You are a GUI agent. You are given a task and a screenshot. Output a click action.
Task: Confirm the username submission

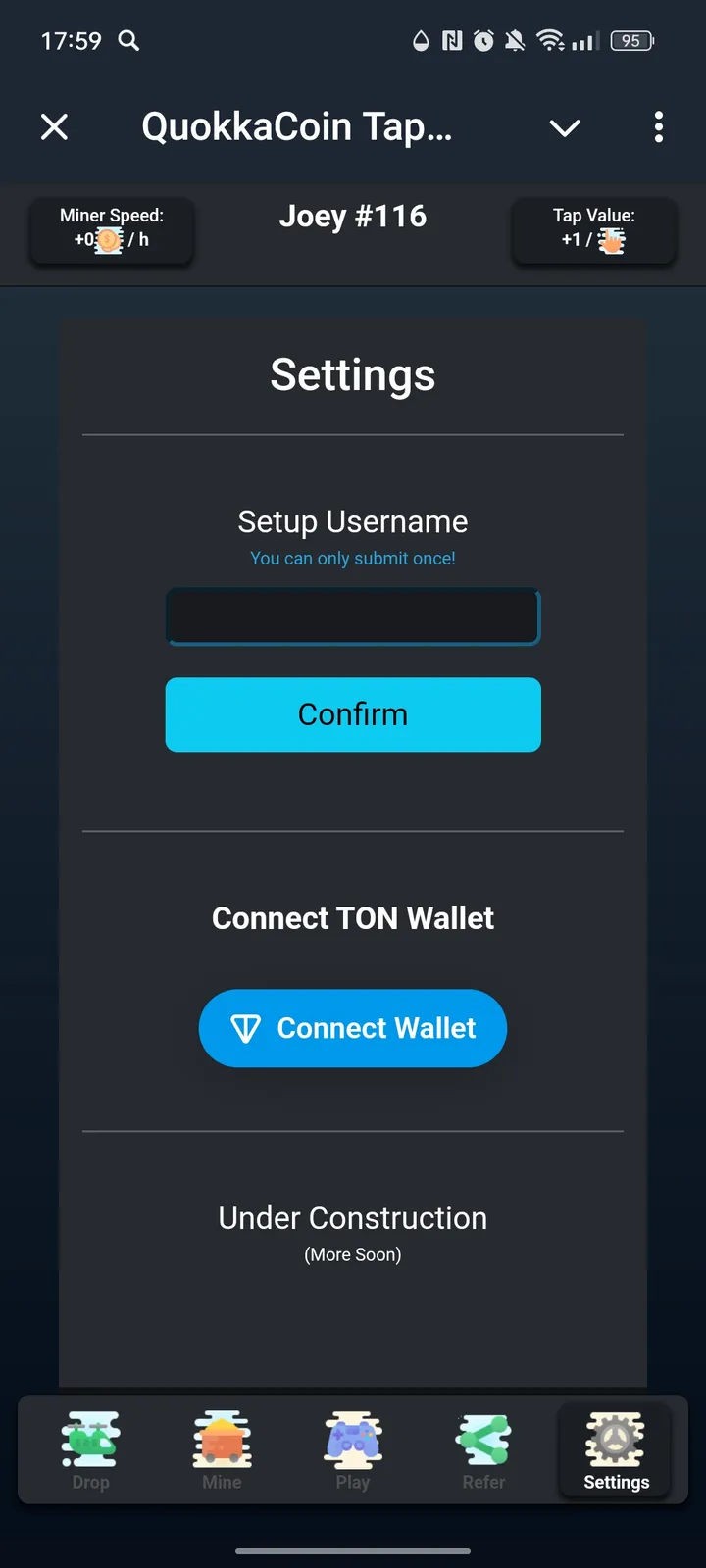pos(353,714)
